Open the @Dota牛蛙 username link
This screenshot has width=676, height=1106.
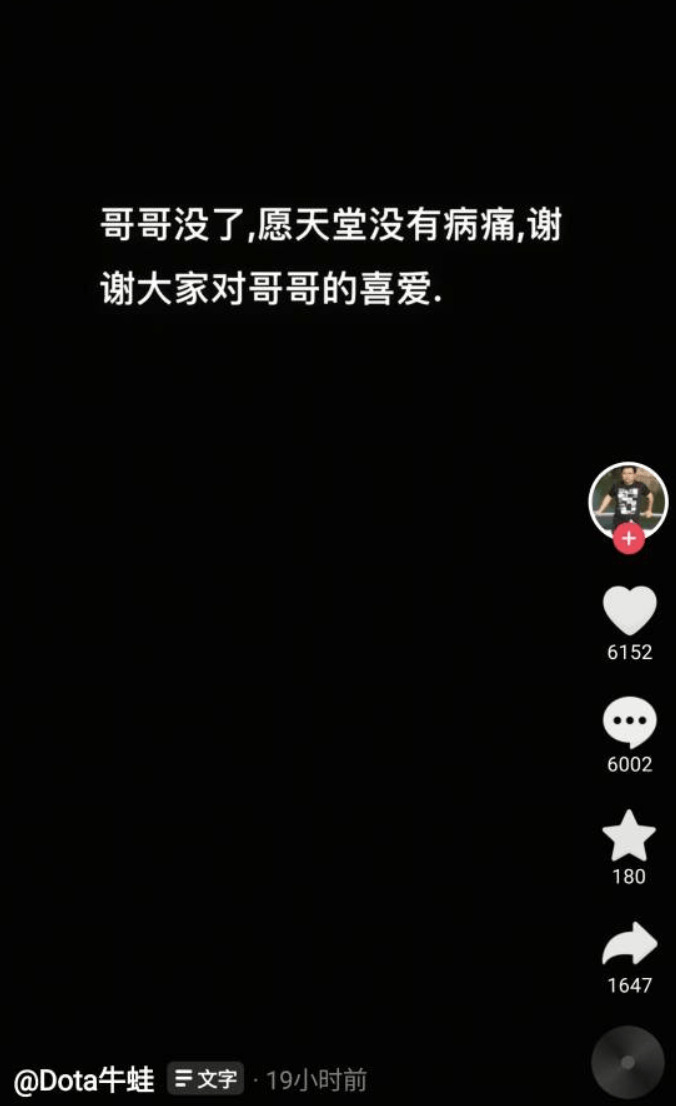[84, 1080]
